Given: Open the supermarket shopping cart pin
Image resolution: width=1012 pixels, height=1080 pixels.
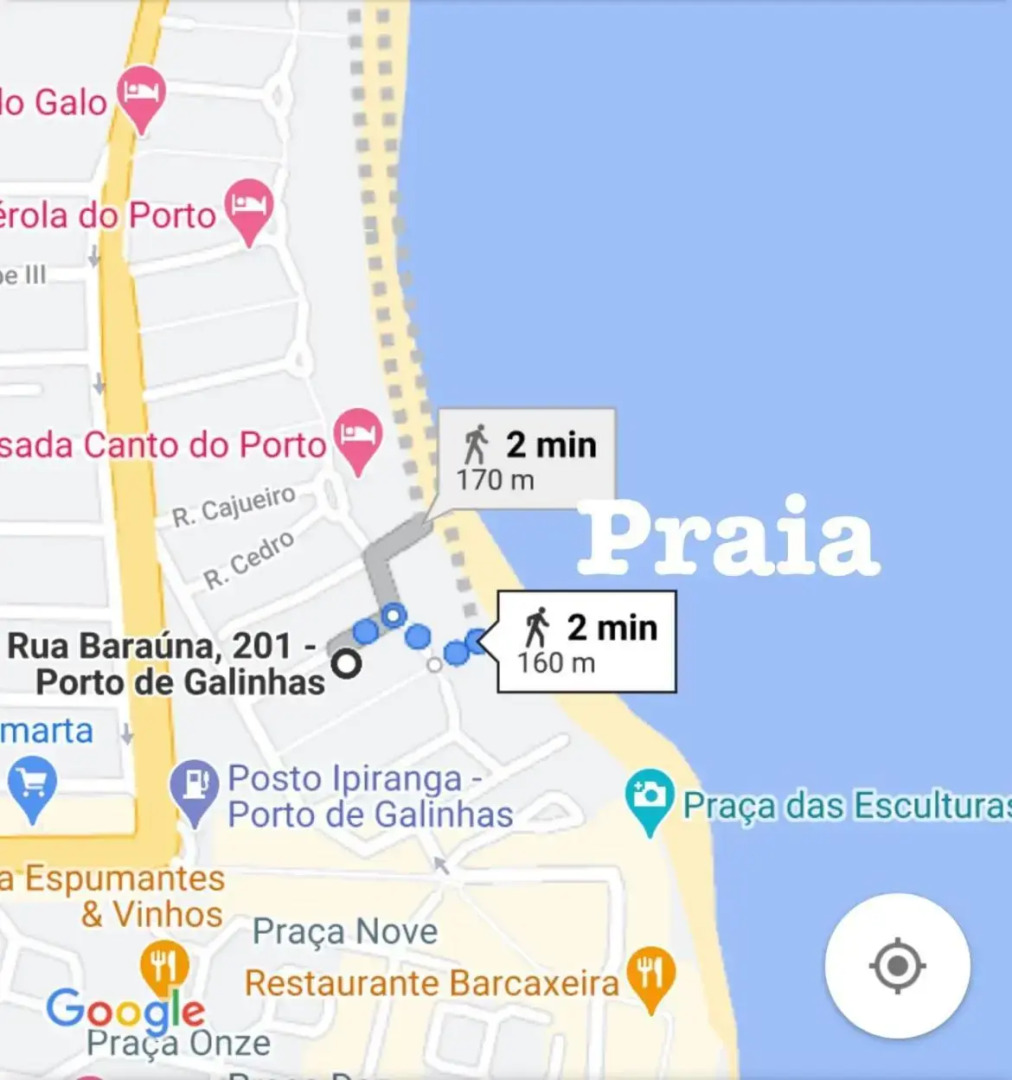Looking at the screenshot, I should [x=32, y=786].
